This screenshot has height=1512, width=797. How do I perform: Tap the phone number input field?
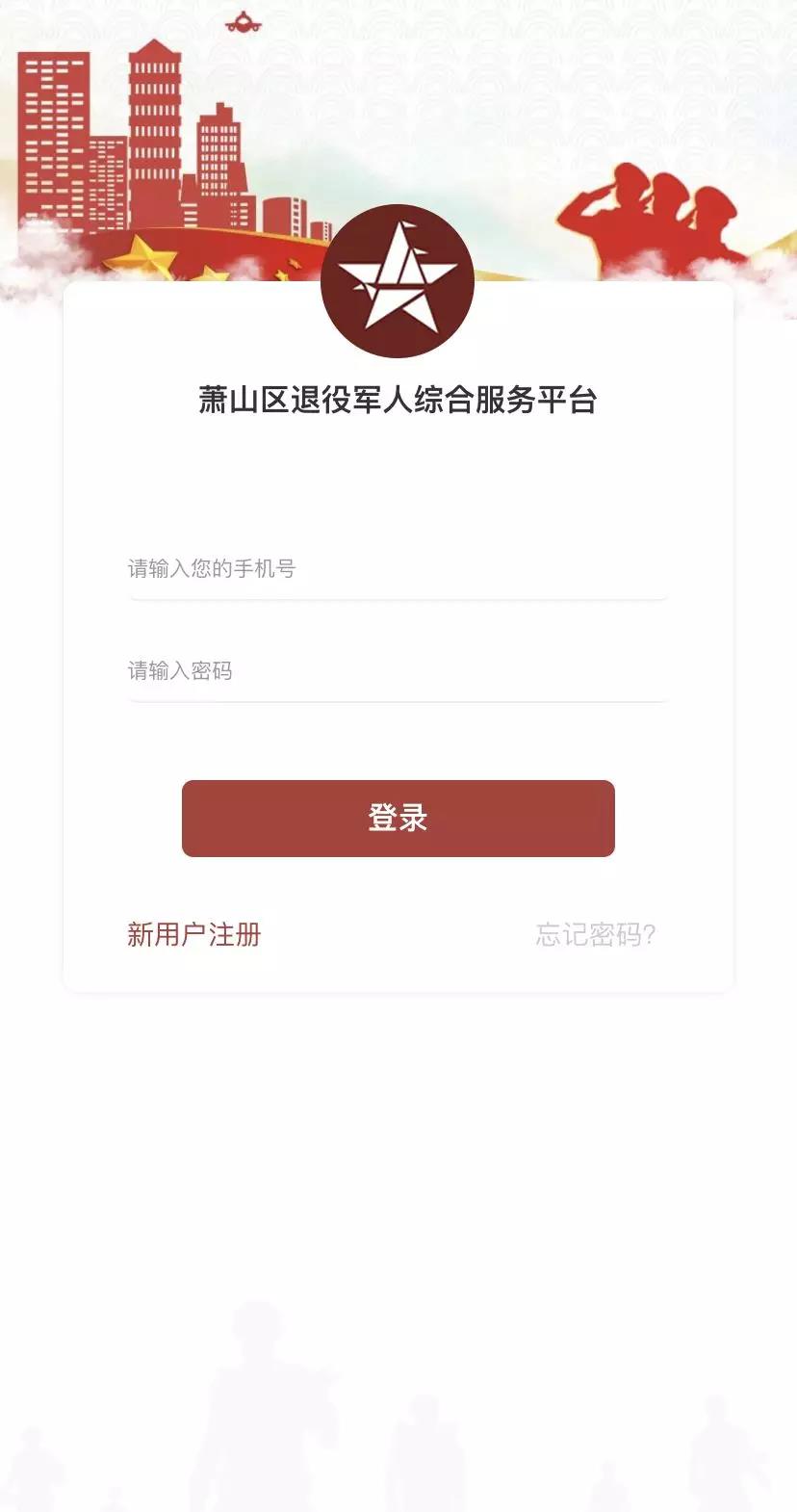pyautogui.click(x=397, y=569)
